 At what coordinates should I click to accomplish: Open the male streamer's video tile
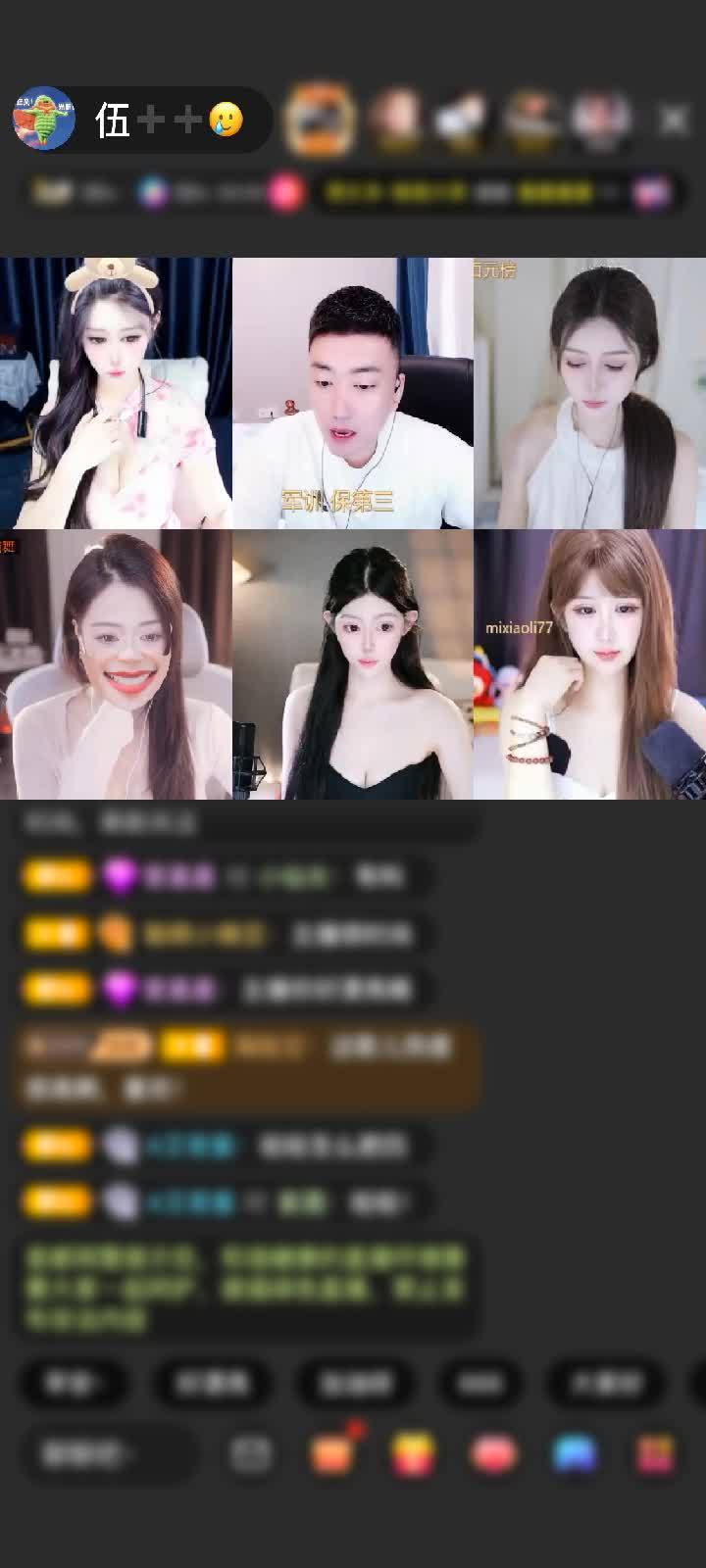click(x=353, y=394)
